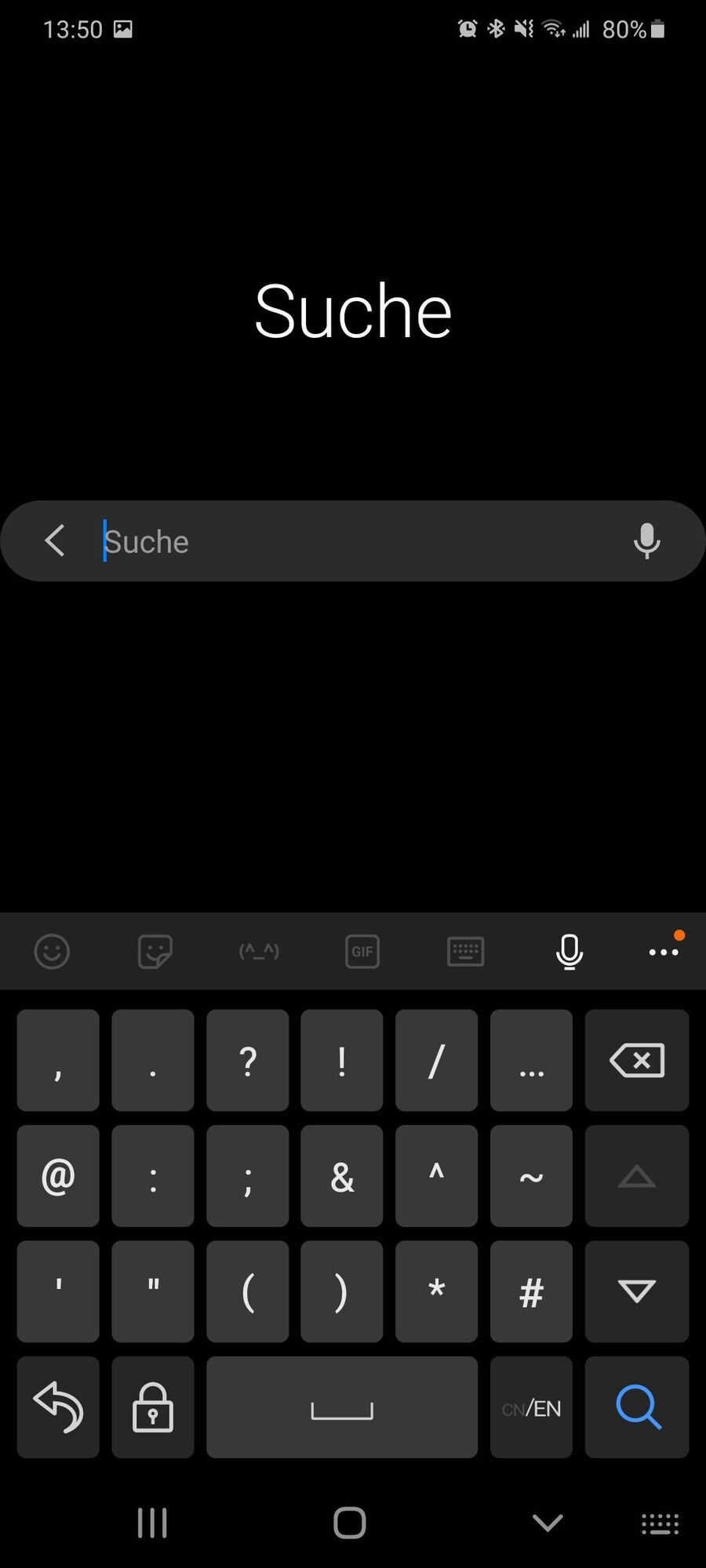Screen dimensions: 706x1568
Task: Show next symbols page with down arrow
Action: click(x=637, y=1292)
